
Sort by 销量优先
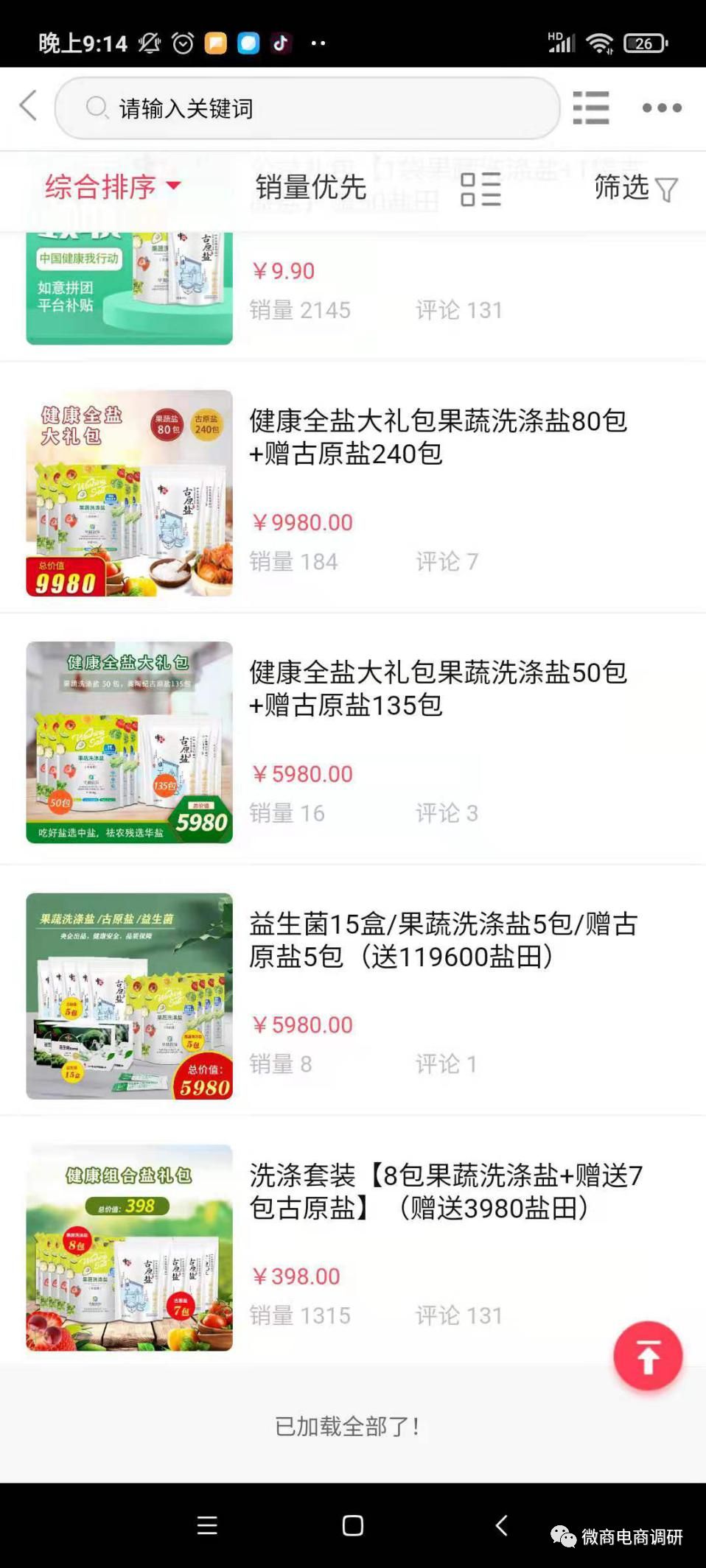click(x=310, y=188)
